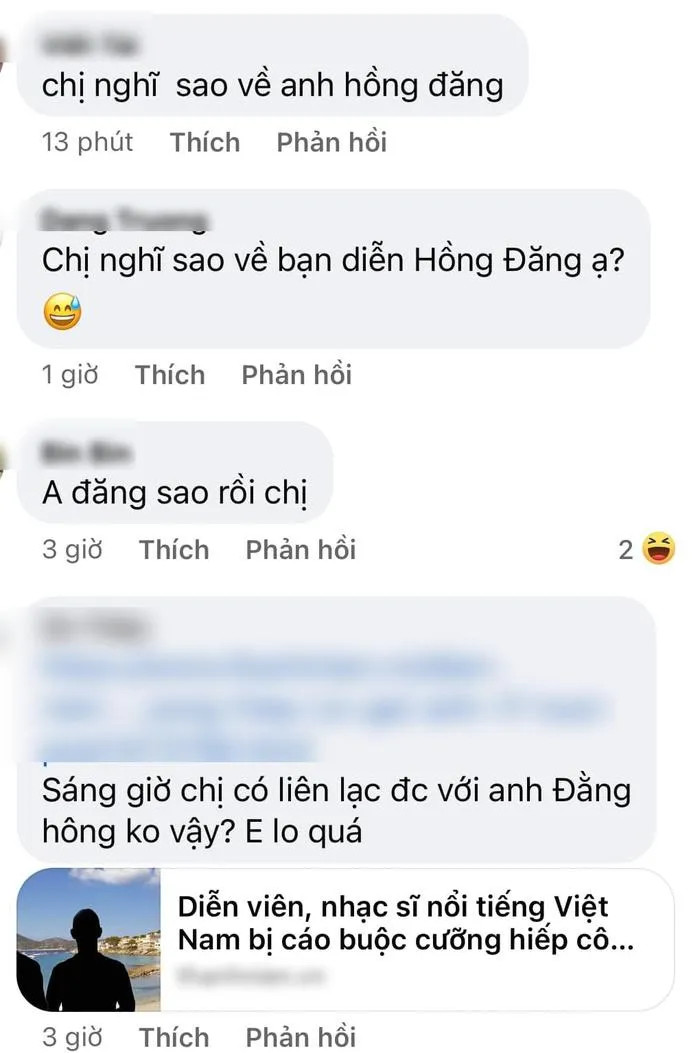
Task: Like the comment about 'bạn diễn Hồng Đăng'
Action: tap(170, 375)
